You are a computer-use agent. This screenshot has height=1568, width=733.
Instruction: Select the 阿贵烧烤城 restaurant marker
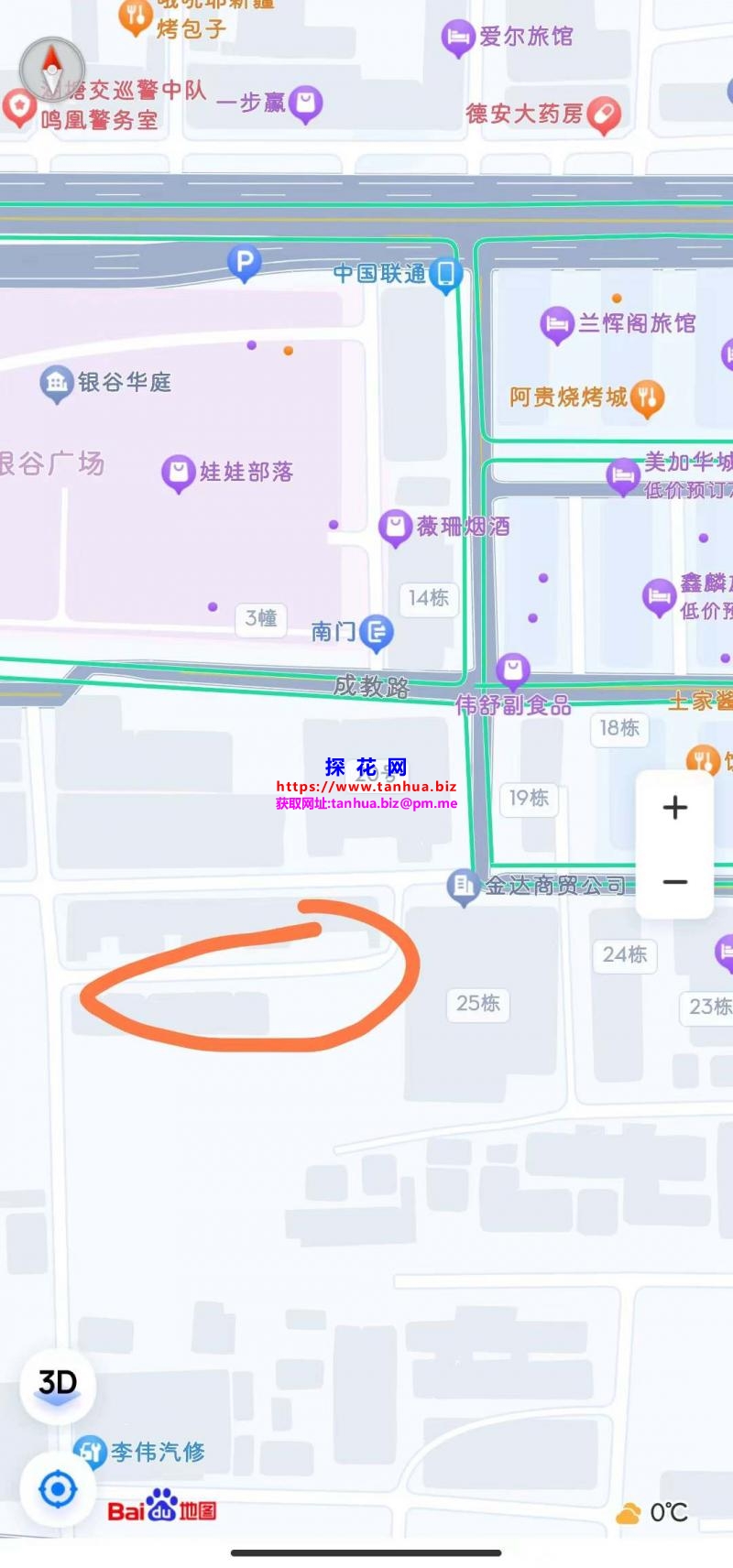pos(647,397)
